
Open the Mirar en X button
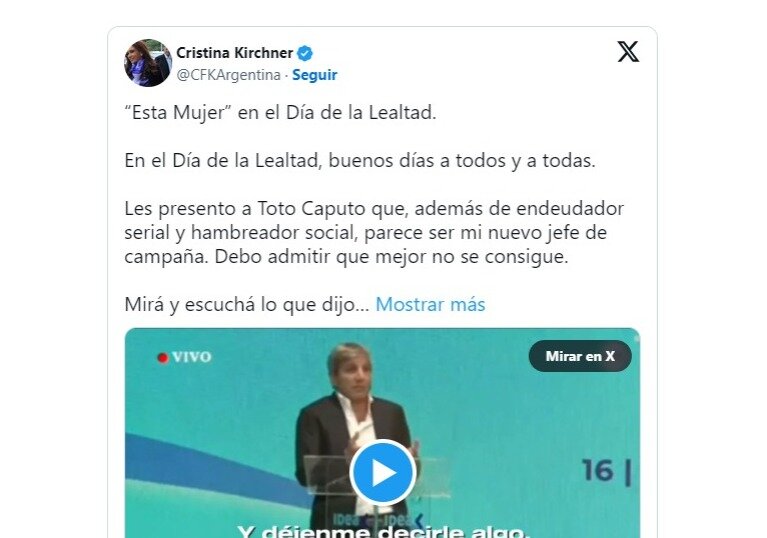(580, 356)
